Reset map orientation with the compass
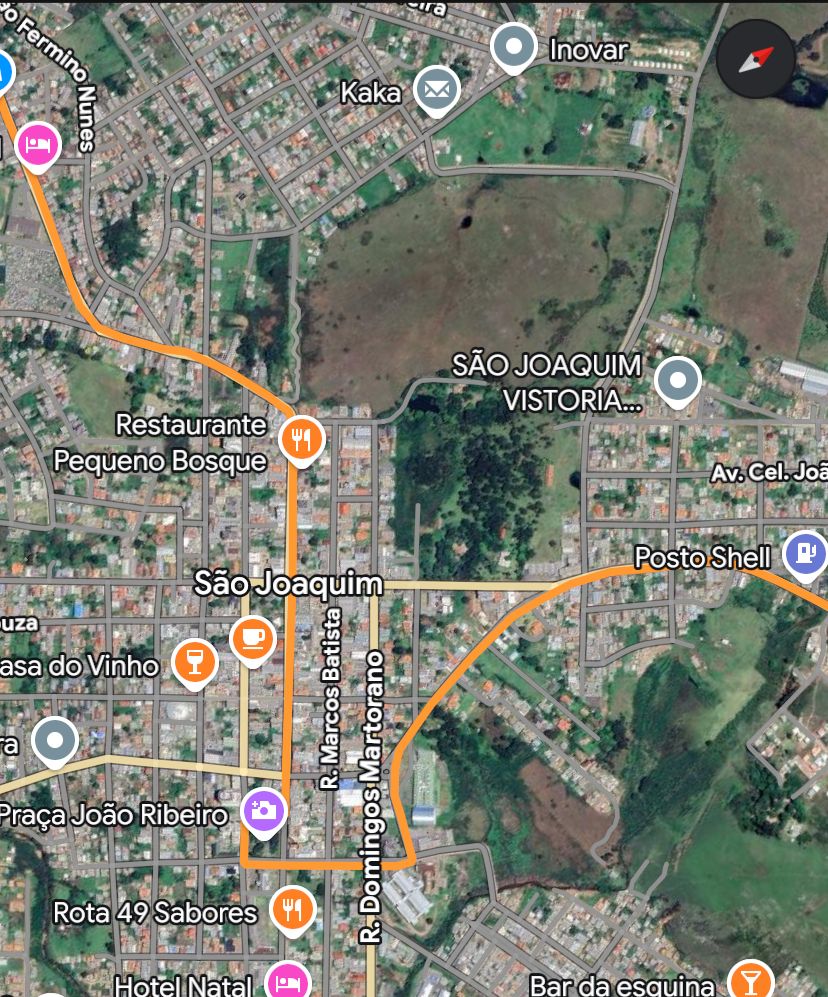828x997 pixels. (x=755, y=59)
